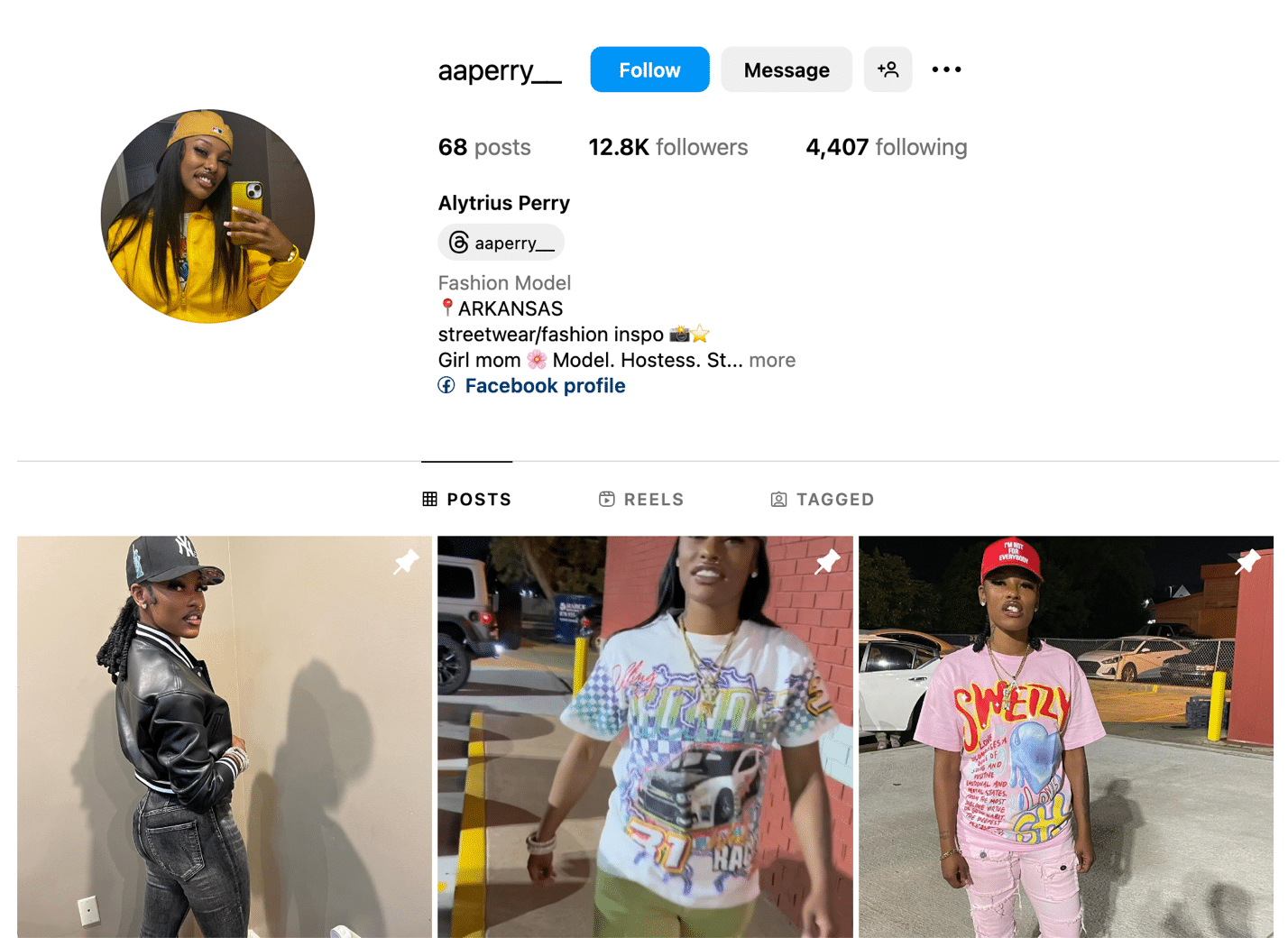Switch to the Reels tab
Viewport: 1288px width, 938px height.
click(641, 499)
